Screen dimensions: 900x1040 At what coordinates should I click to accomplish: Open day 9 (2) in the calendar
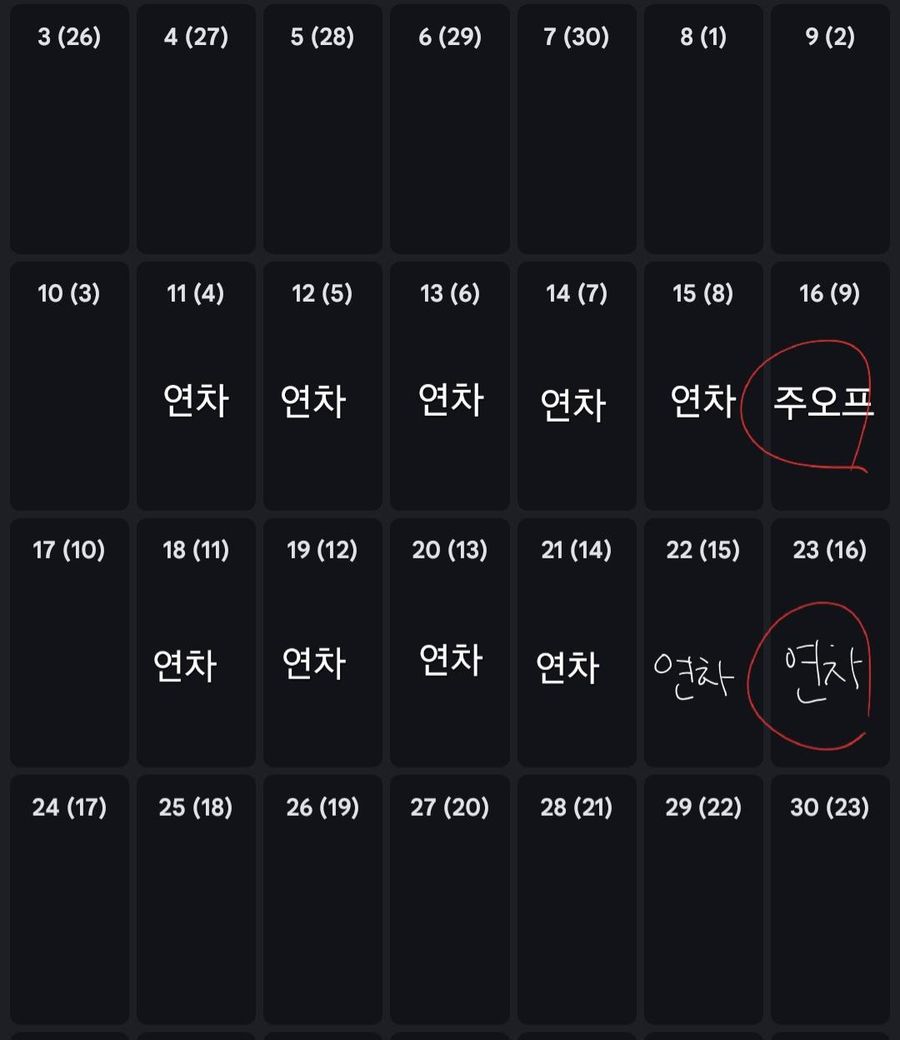click(x=829, y=129)
